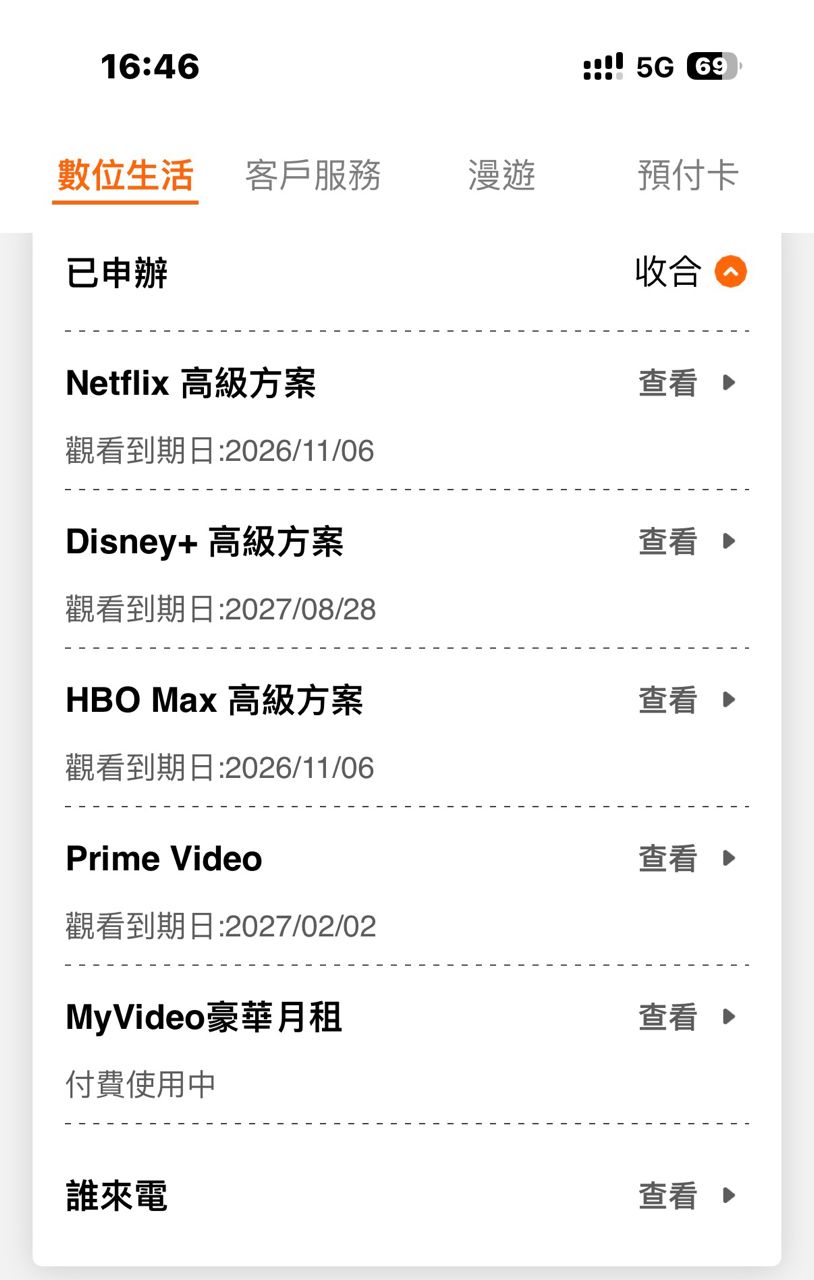
Task: Open 查看 for MyVideo豪華月租
Action: click(687, 1018)
